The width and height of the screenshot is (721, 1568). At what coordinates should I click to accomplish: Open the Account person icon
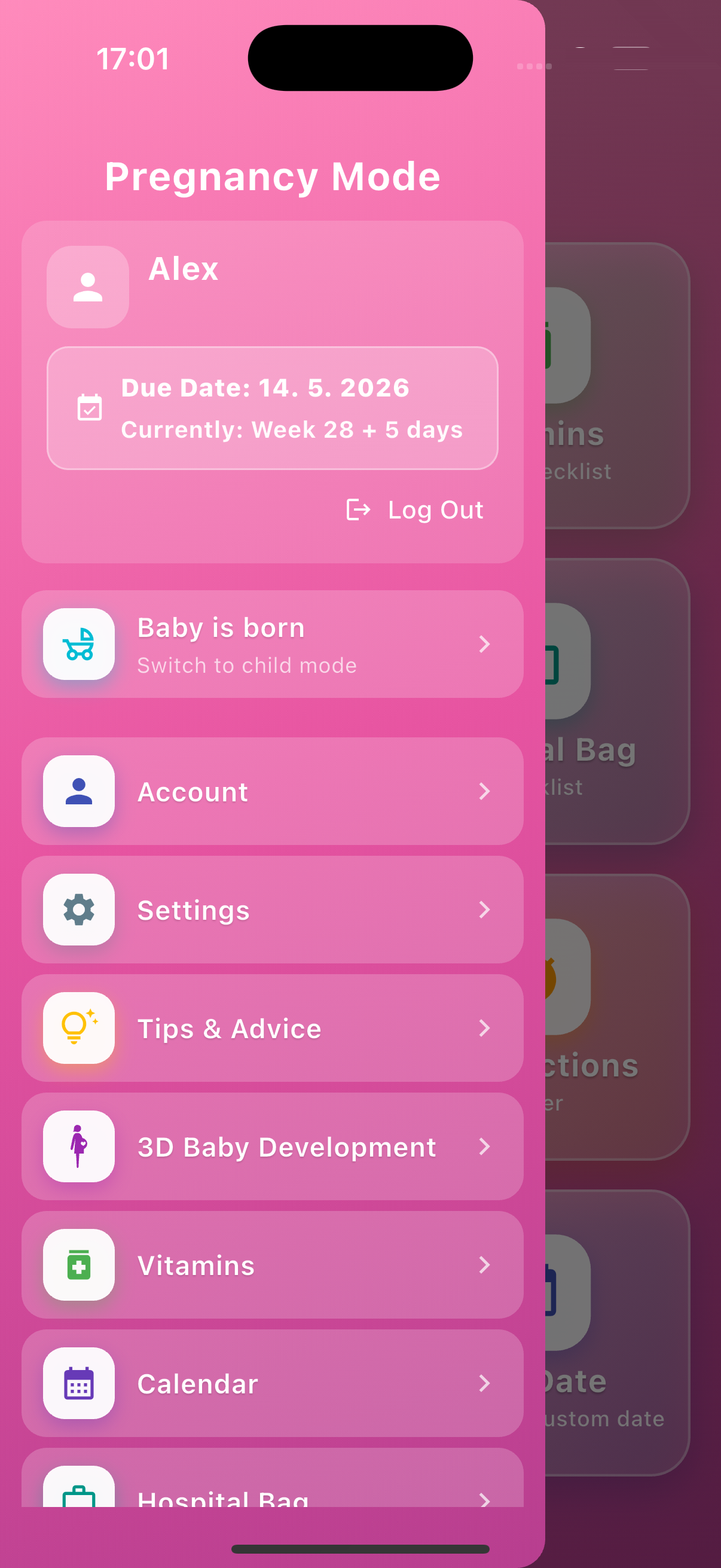[78, 791]
